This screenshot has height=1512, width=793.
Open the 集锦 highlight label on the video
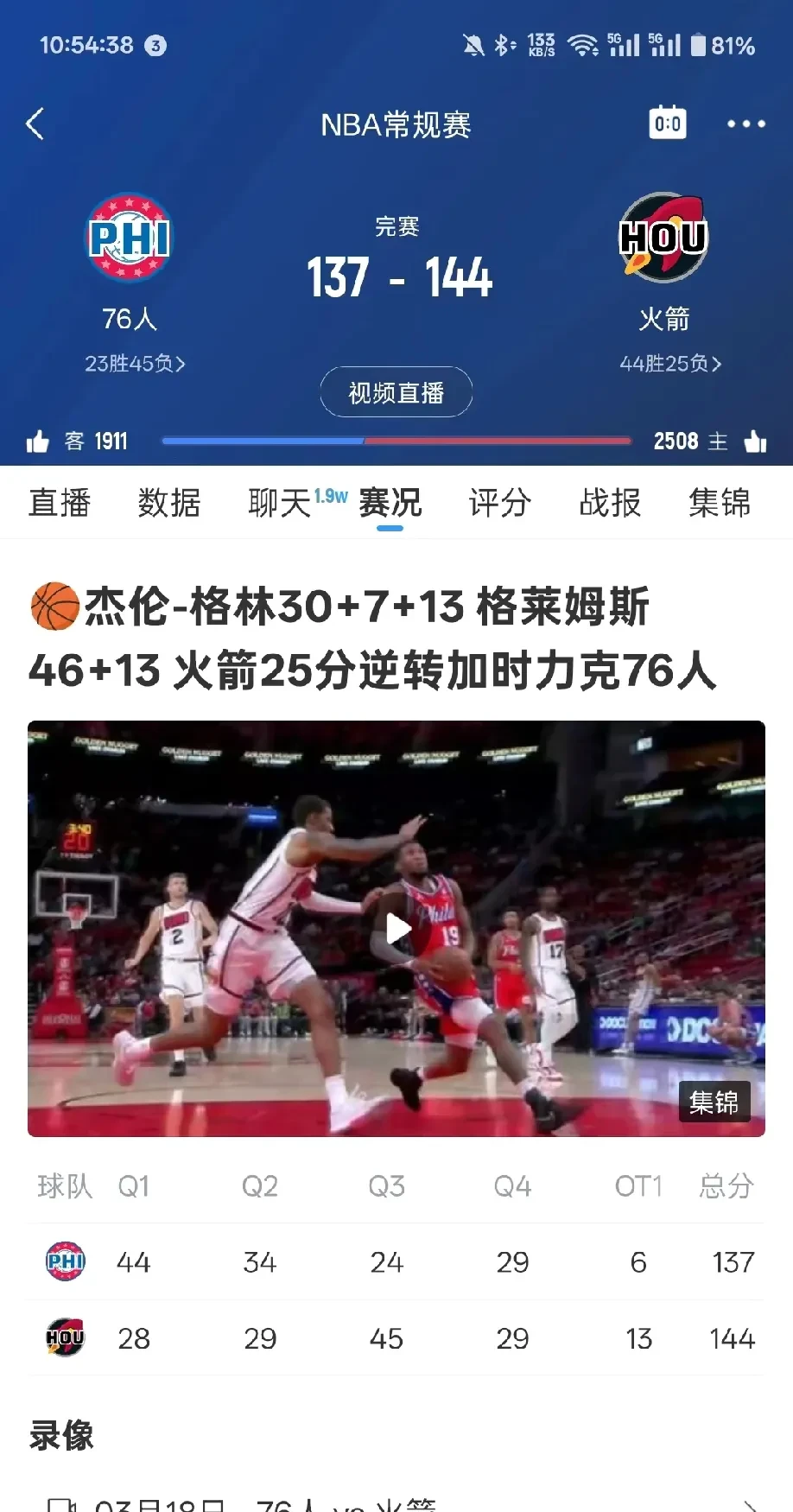pos(714,1102)
